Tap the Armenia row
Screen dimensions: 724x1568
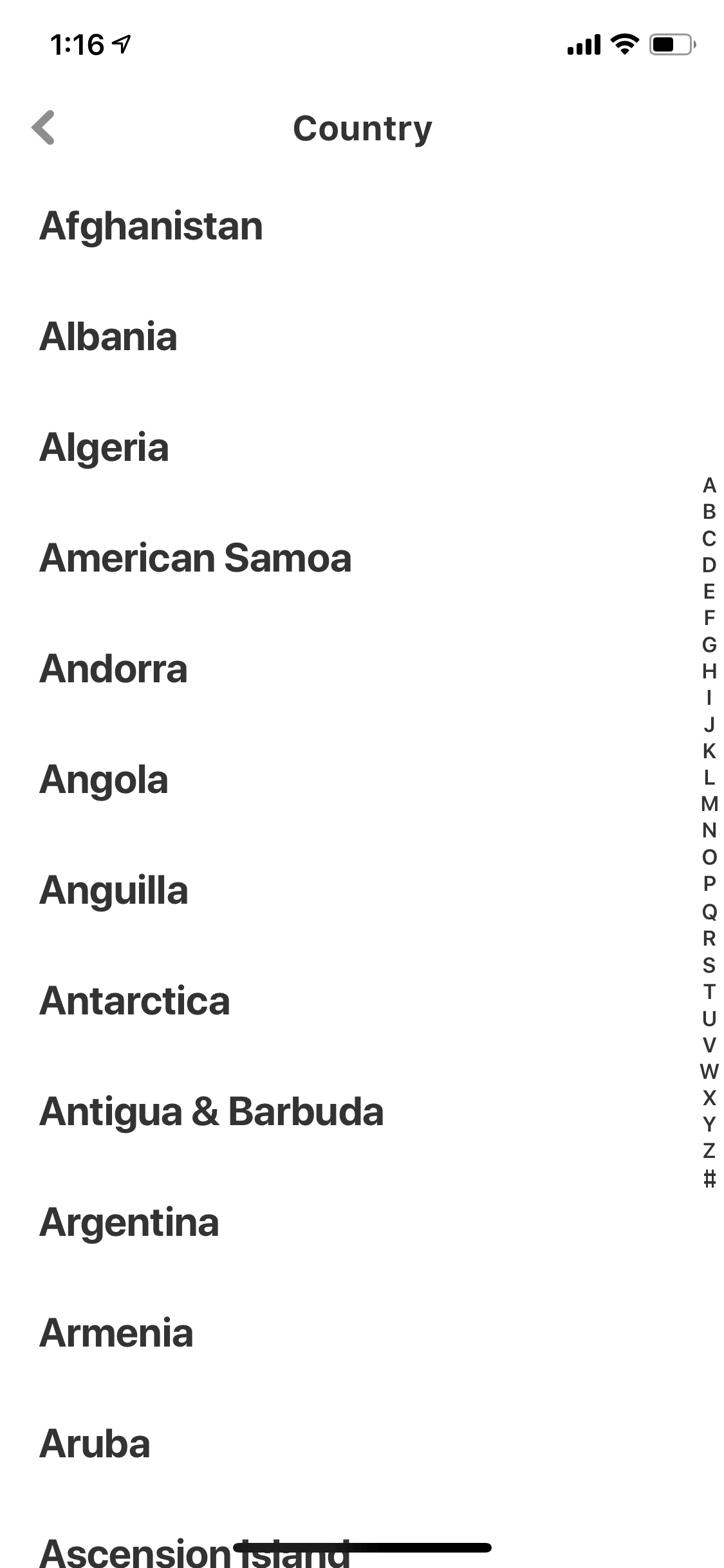coord(362,1334)
